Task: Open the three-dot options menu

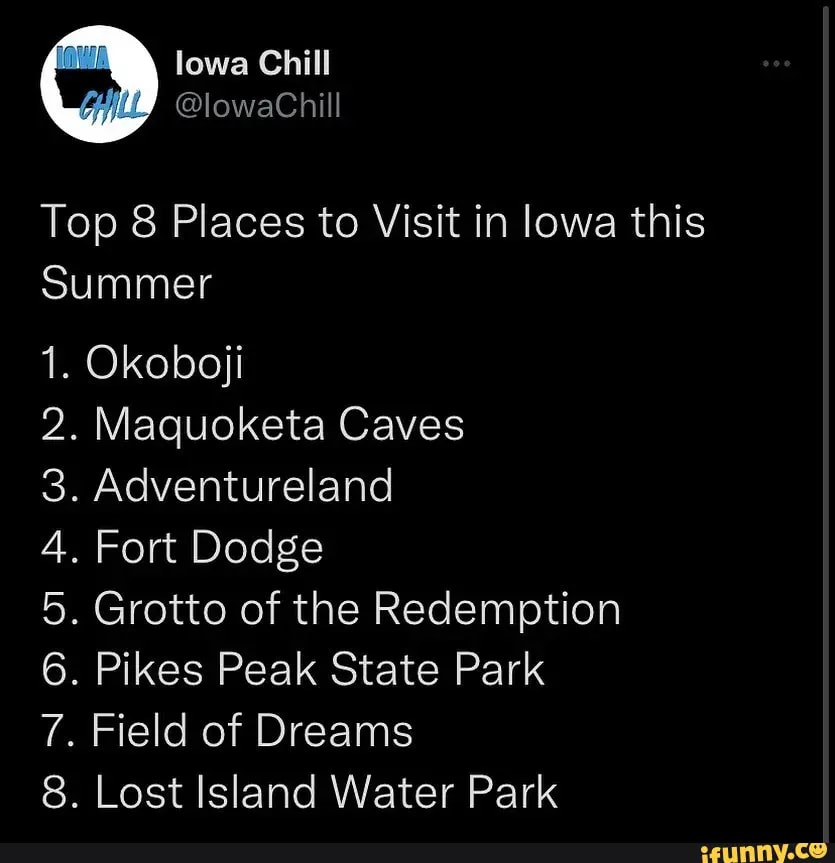Action: click(x=778, y=62)
